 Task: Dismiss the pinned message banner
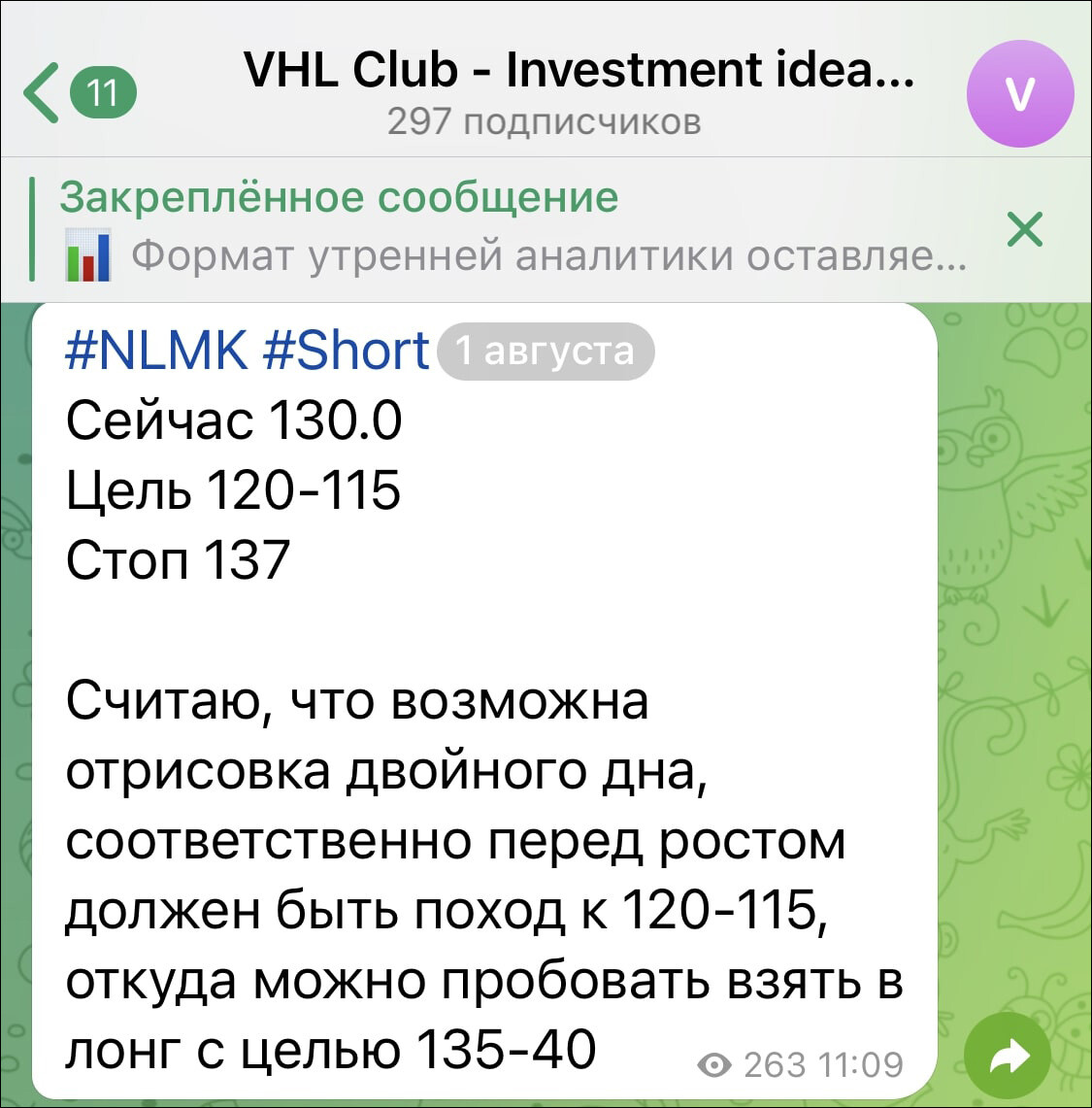coord(1024,229)
